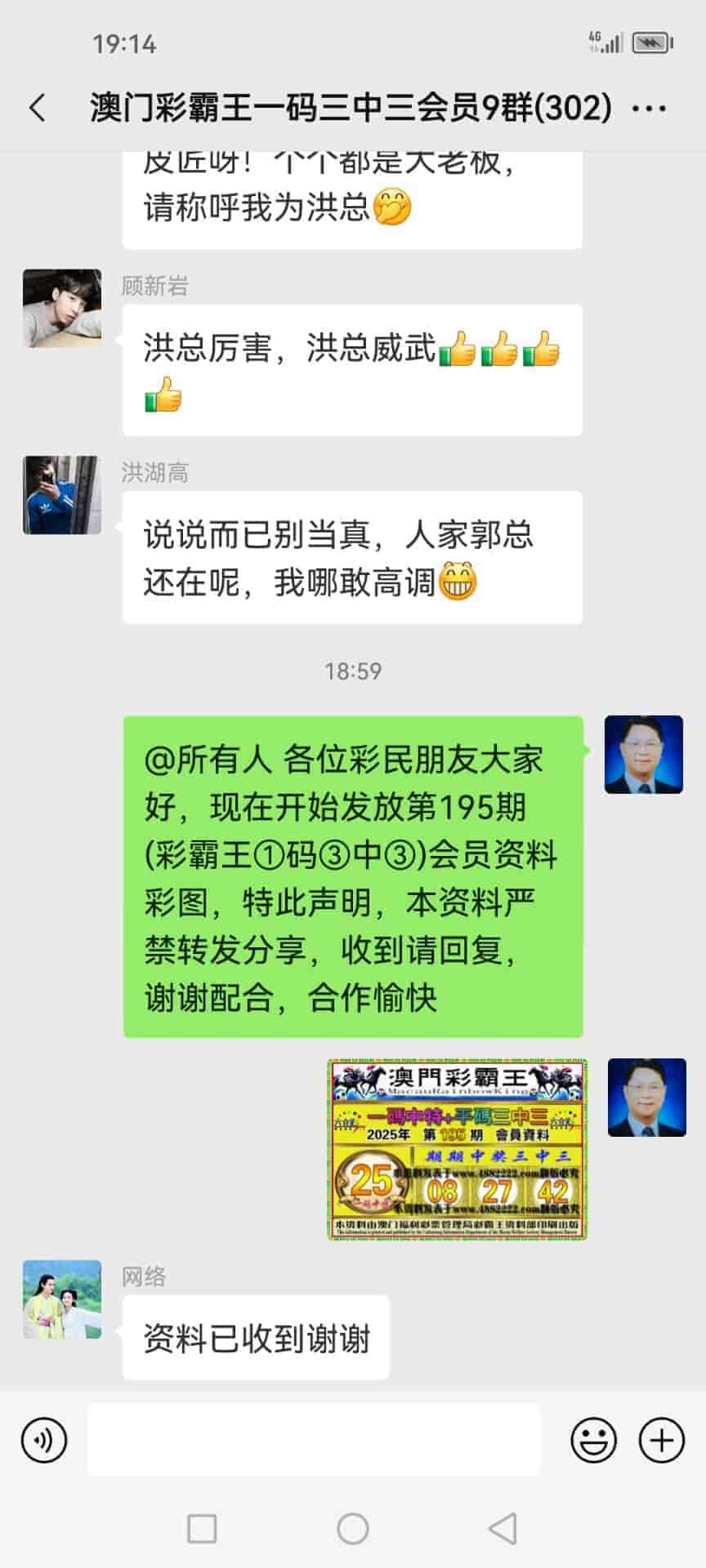The height and width of the screenshot is (1568, 706).
Task: Tap the system home button
Action: click(x=353, y=1528)
